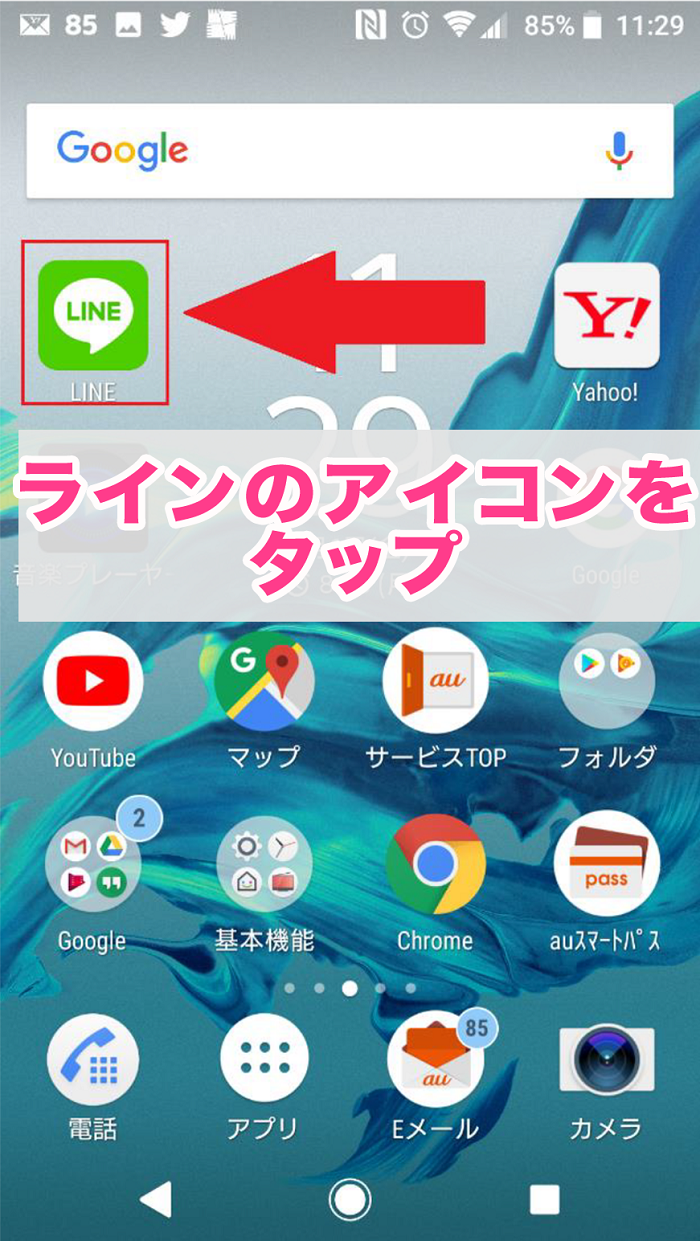Open the Eメール mail app
Screen dimensions: 700x1241
click(435, 1060)
